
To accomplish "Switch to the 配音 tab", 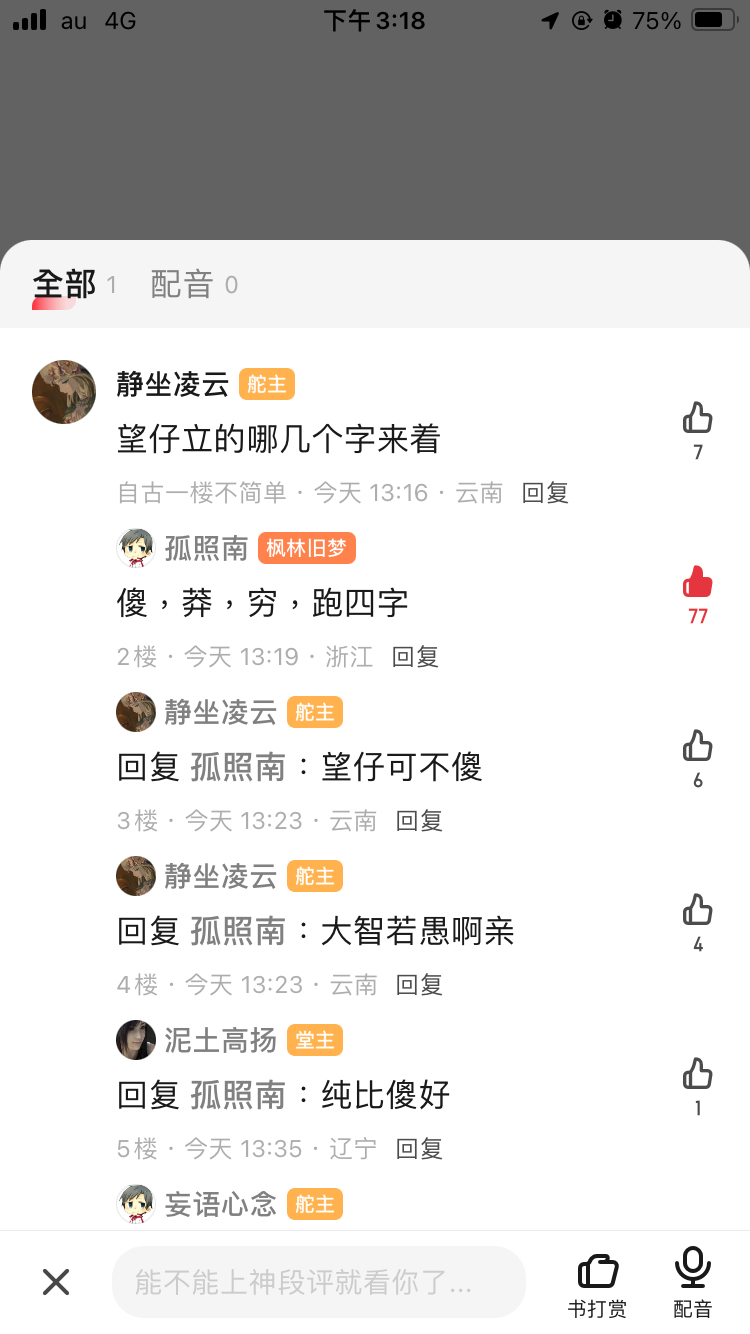I will (182, 285).
